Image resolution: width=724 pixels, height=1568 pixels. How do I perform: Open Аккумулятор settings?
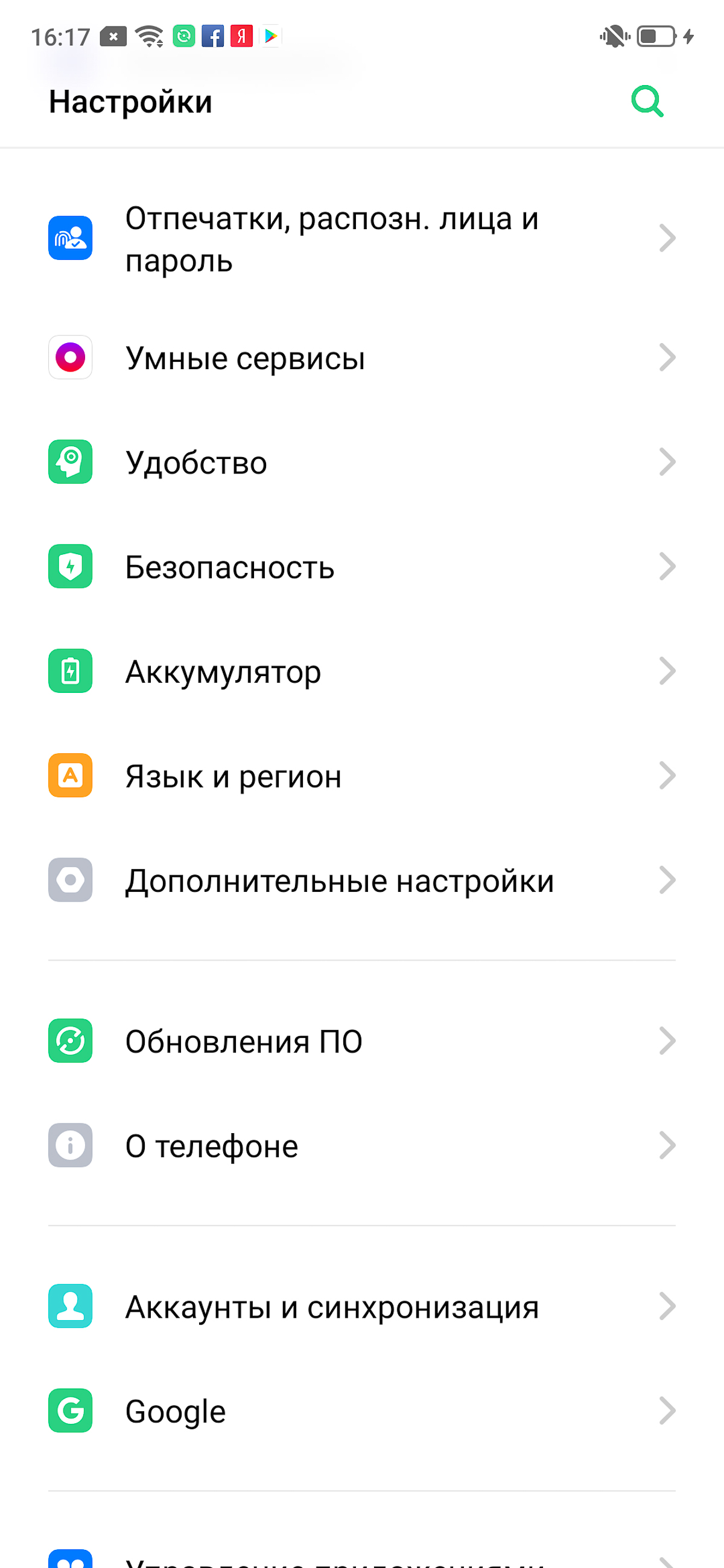[x=361, y=671]
